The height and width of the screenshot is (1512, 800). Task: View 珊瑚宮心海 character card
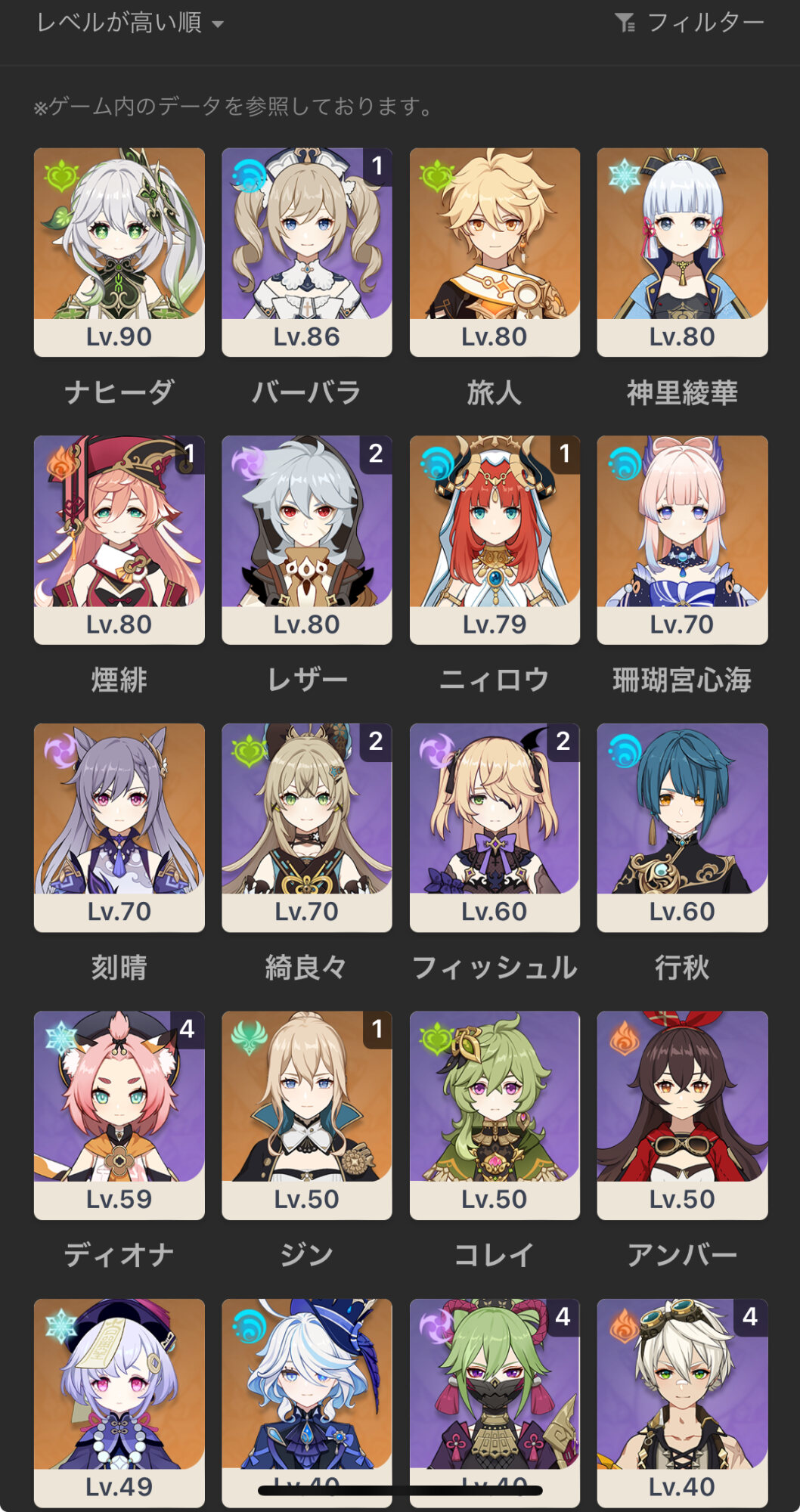682,539
